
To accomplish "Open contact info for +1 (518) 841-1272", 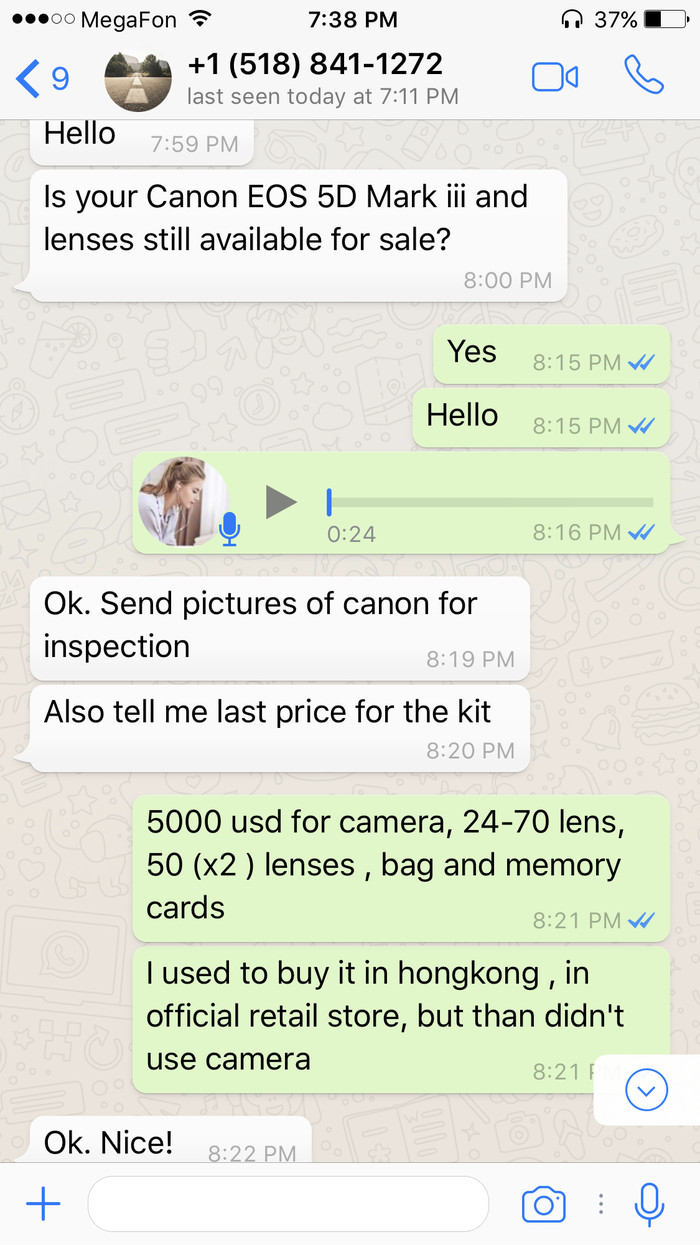I will point(314,78).
